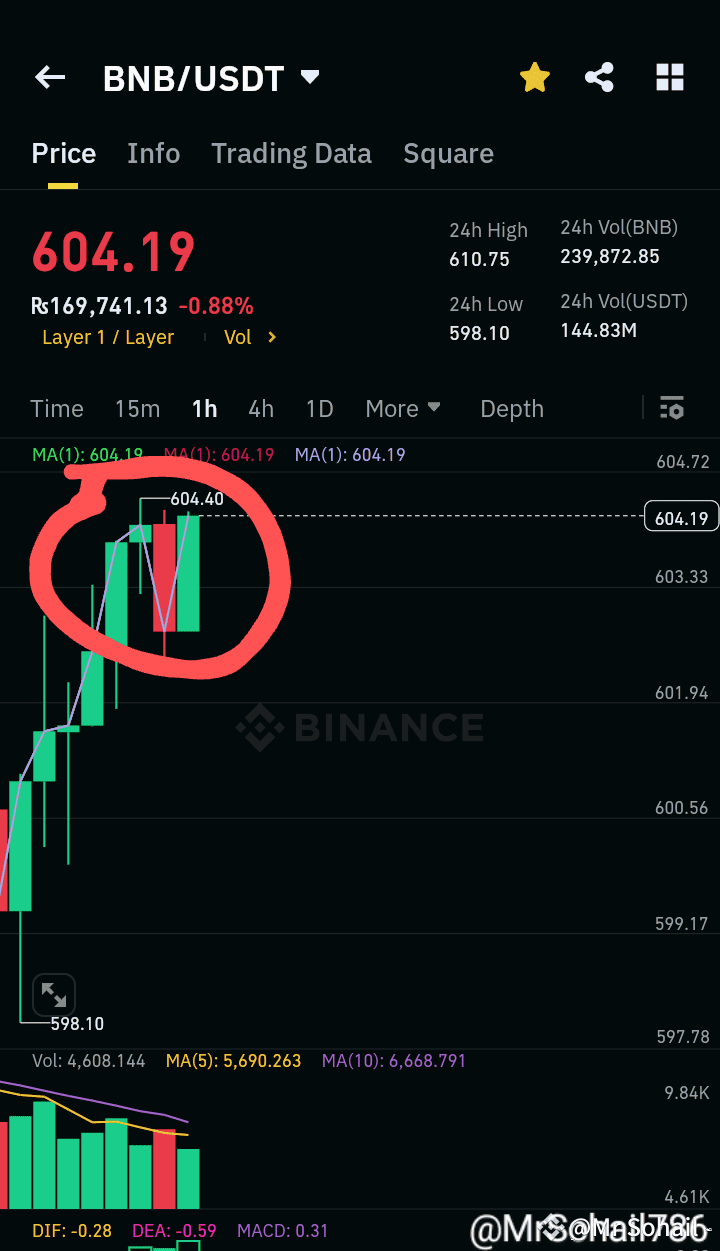The width and height of the screenshot is (720, 1251).
Task: Select the 1h chart interval
Action: (x=204, y=409)
